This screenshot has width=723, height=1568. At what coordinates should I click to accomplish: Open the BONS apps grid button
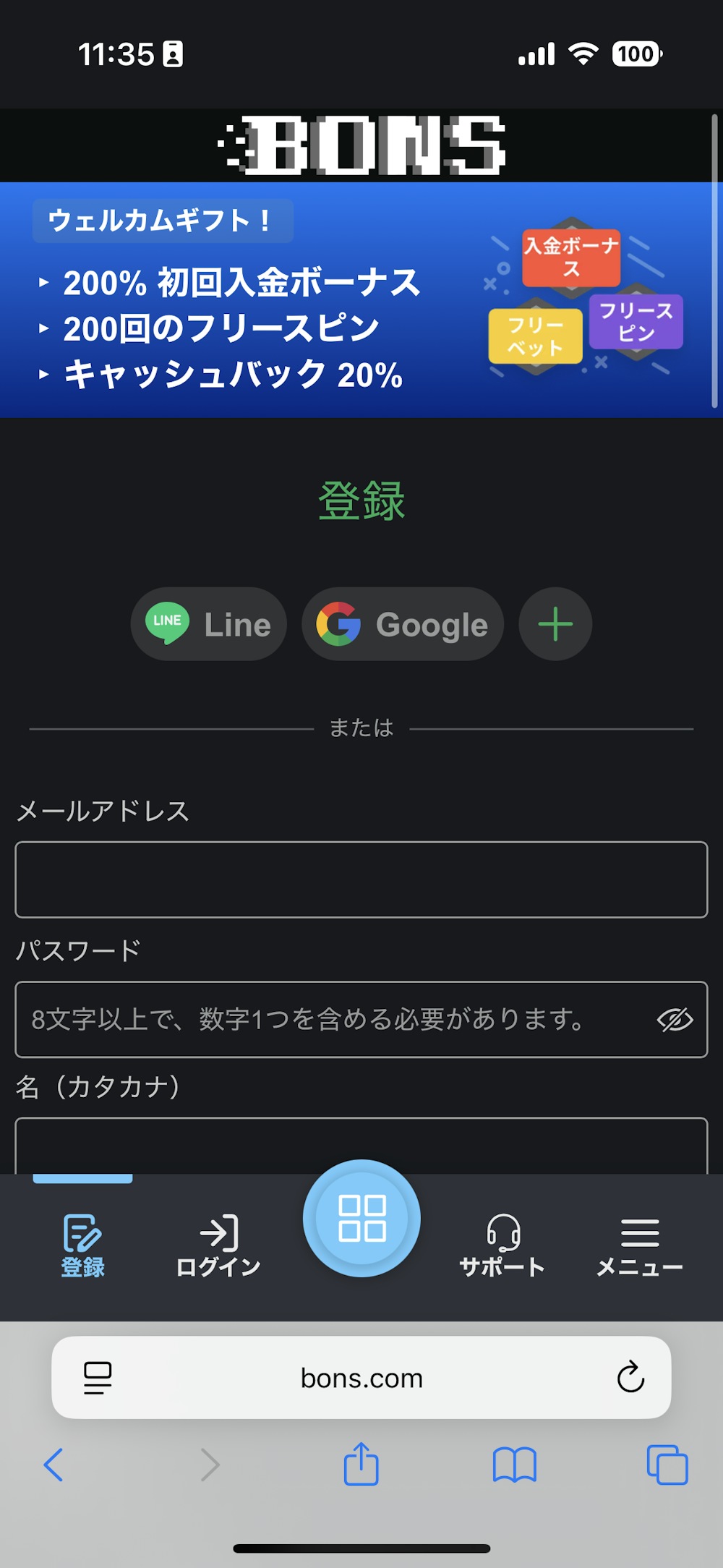[361, 1217]
